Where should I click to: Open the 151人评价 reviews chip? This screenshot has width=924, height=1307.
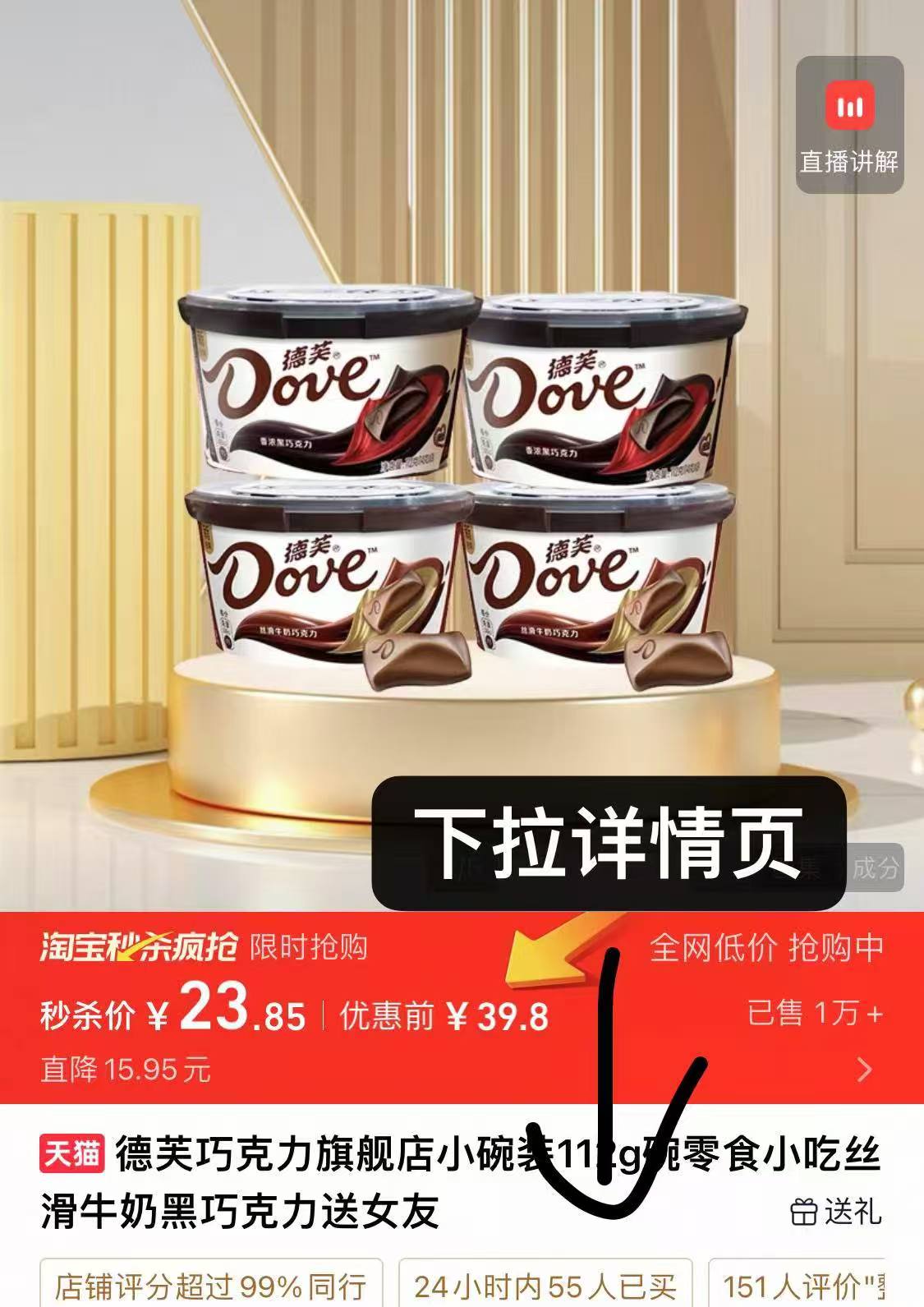tap(797, 1286)
